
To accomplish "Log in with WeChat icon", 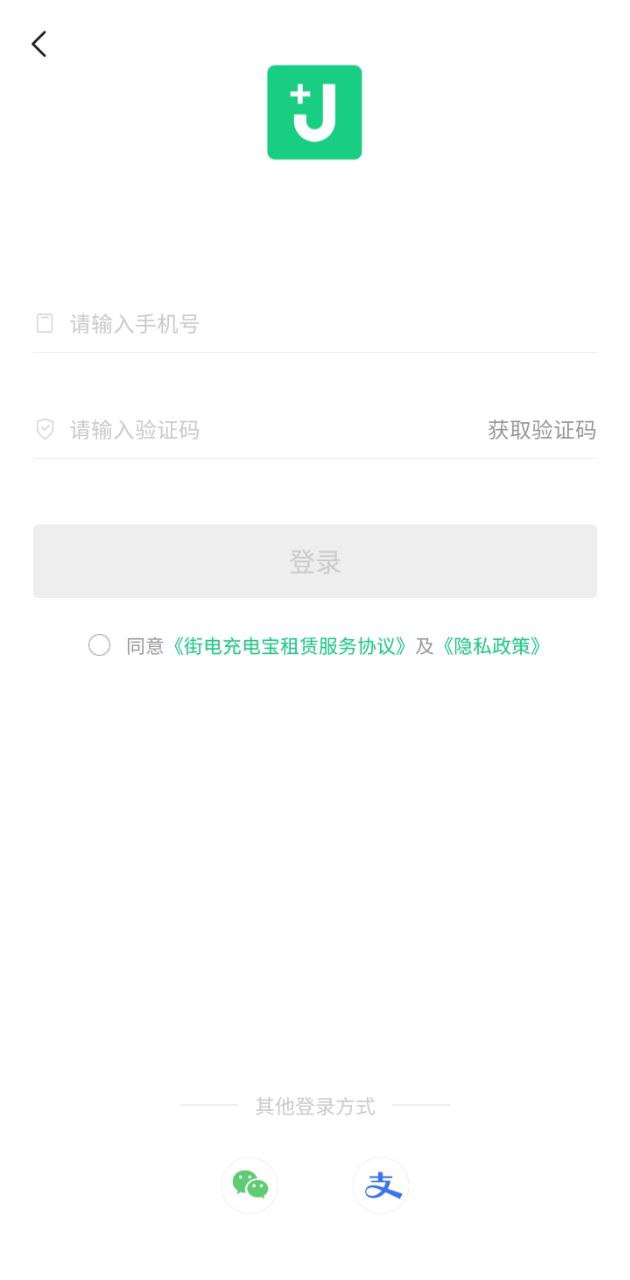I will [250, 1185].
